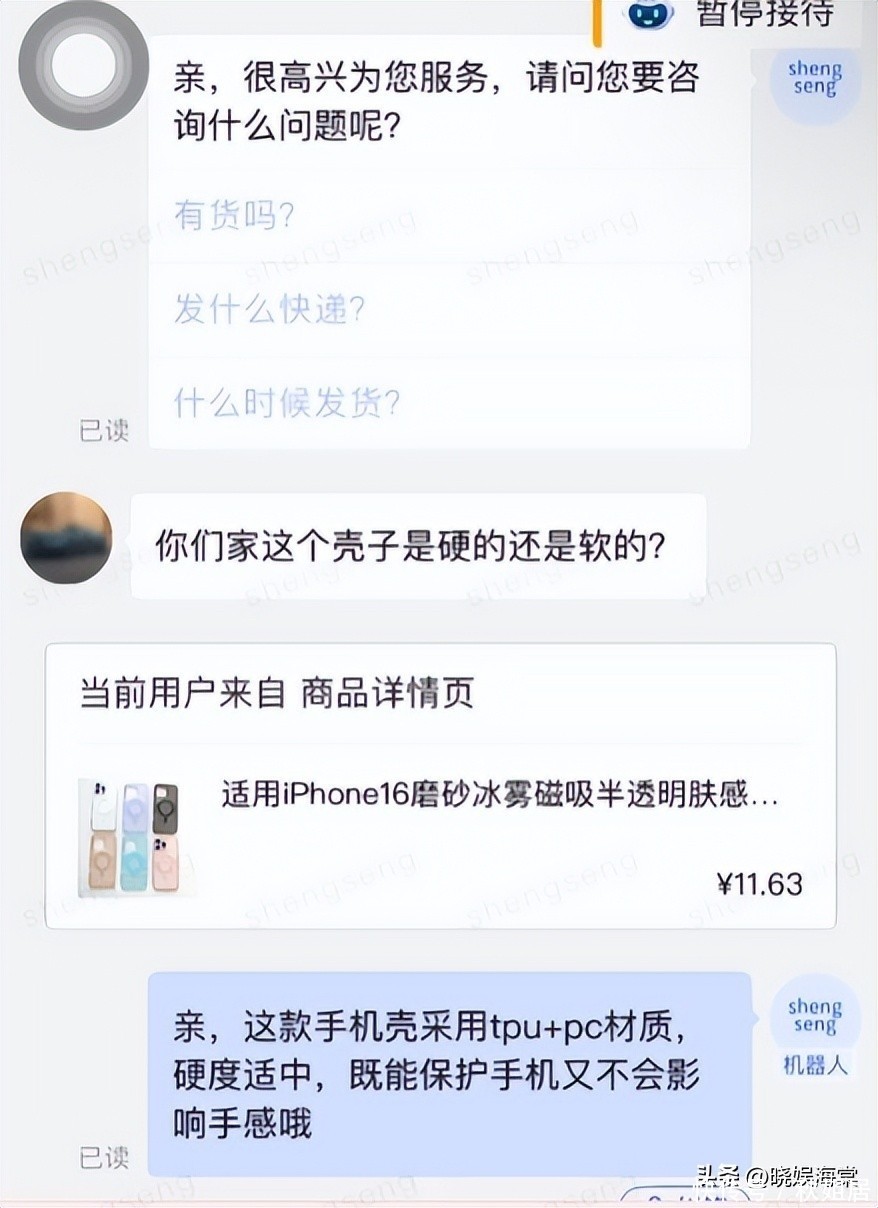The height and width of the screenshot is (1208, 878).
Task: Select the 什么时候发货? quick question
Action: [x=287, y=402]
